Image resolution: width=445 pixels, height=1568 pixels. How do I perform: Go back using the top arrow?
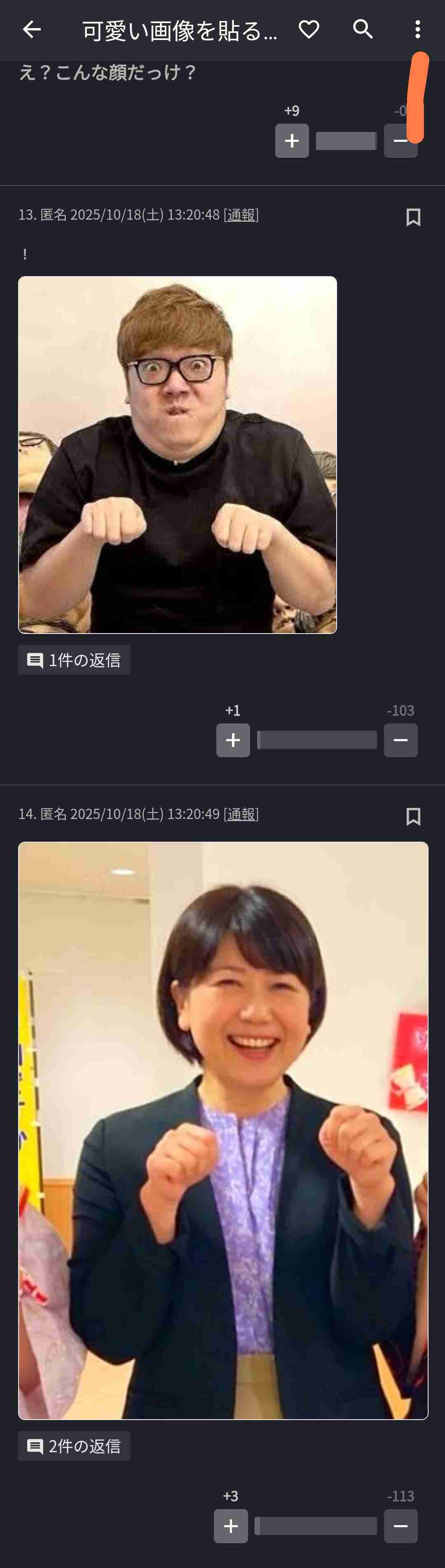coord(32,29)
